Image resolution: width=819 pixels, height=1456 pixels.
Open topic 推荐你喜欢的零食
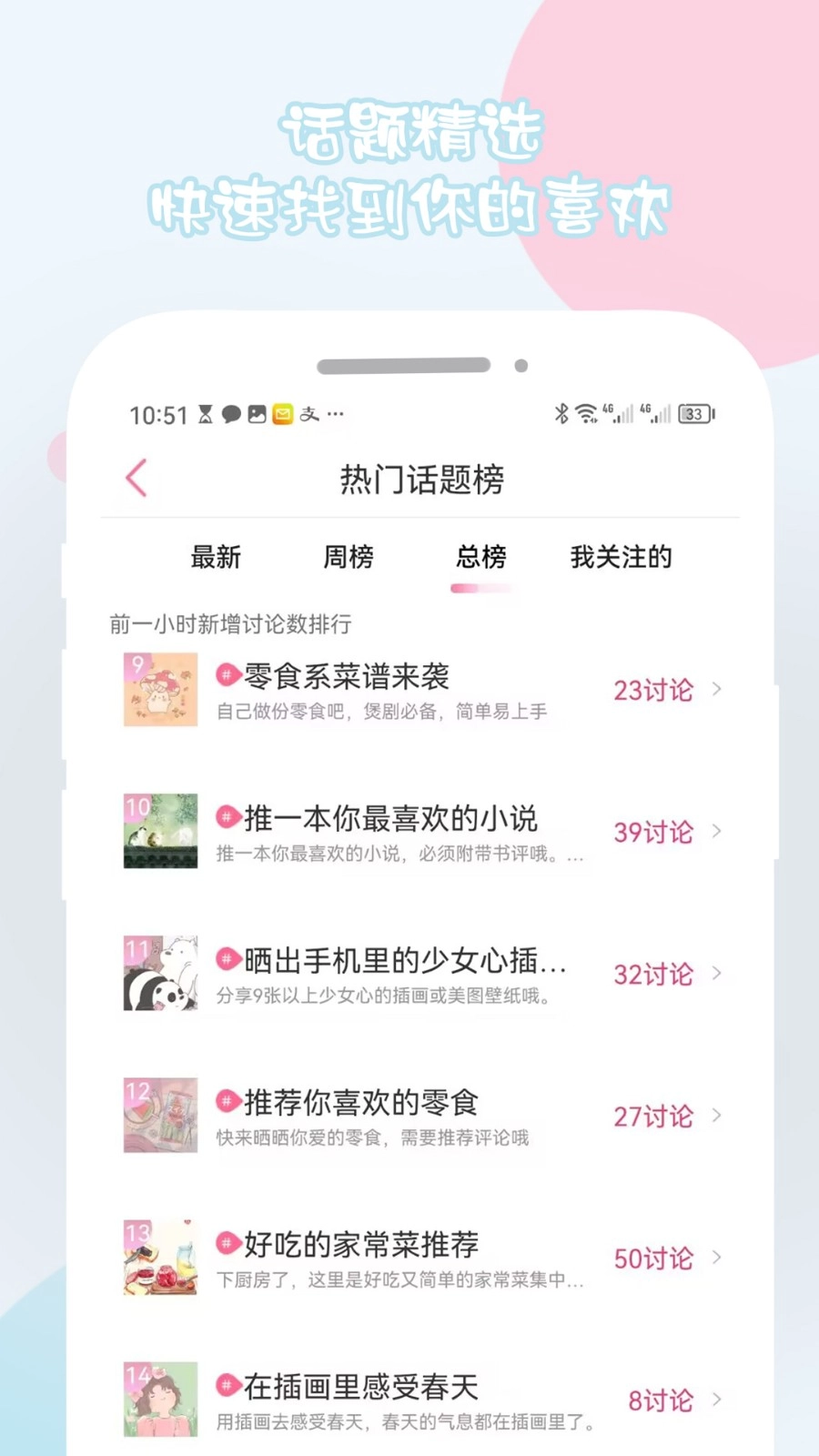[x=359, y=1102]
